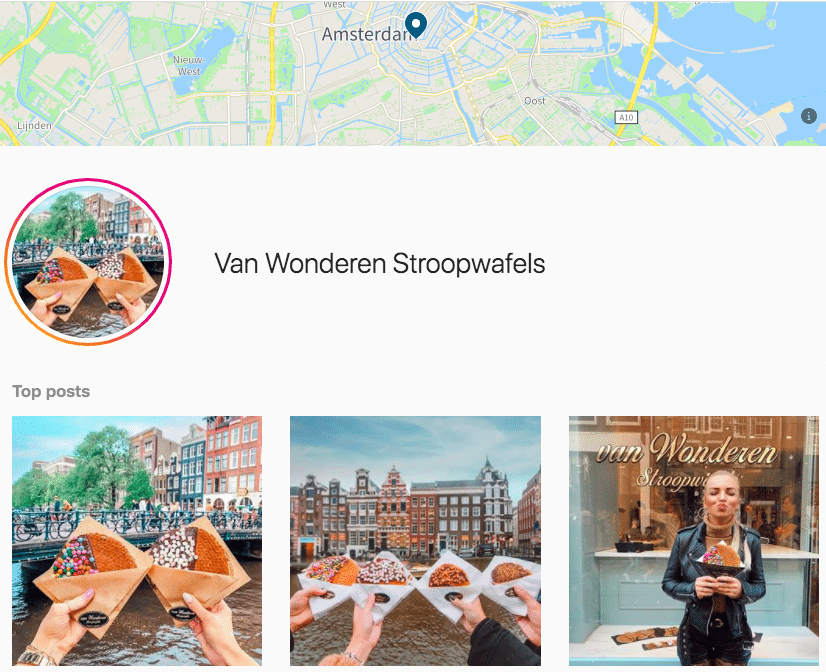Open top post with two stroopwafels by canal
Screen dimensions: 826x672
(137, 540)
